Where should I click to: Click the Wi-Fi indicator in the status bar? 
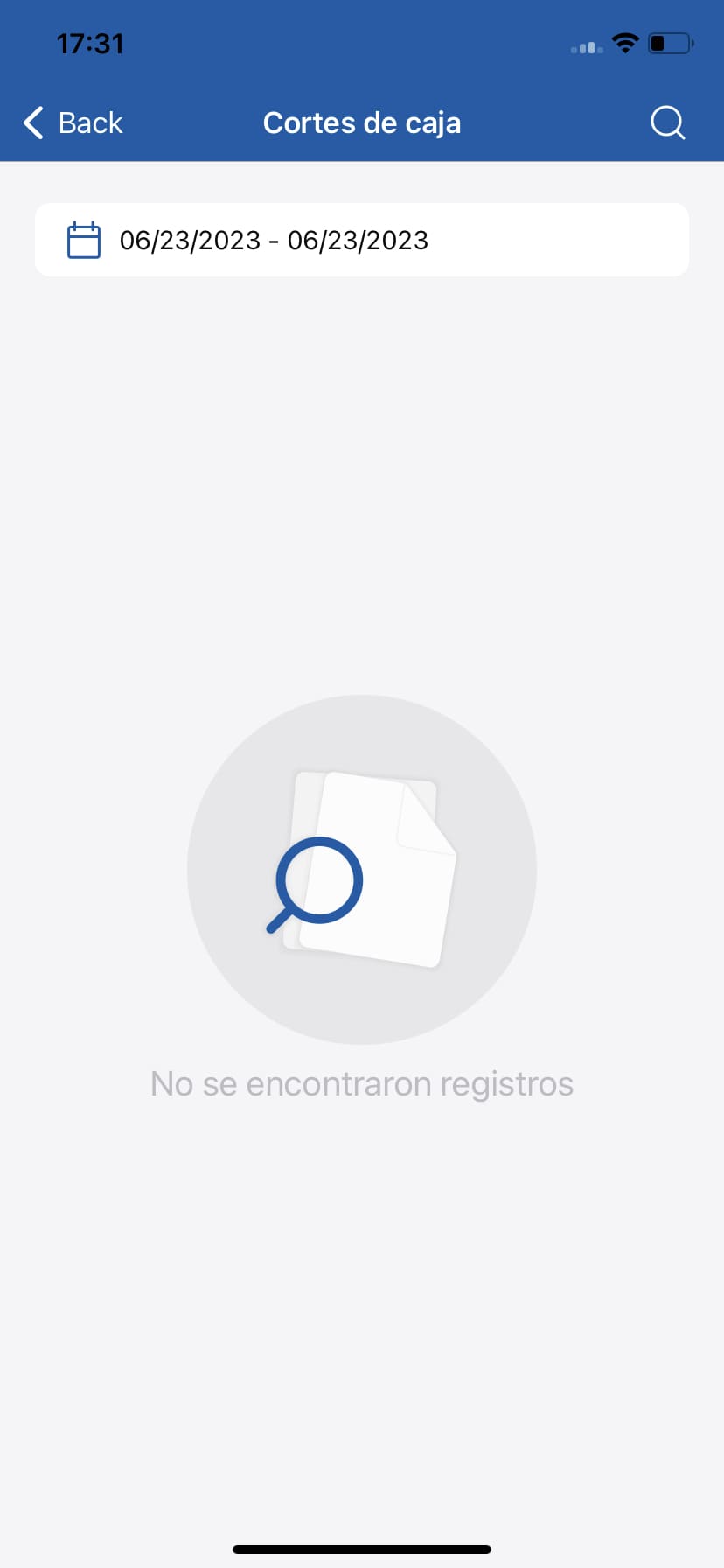pos(625,44)
